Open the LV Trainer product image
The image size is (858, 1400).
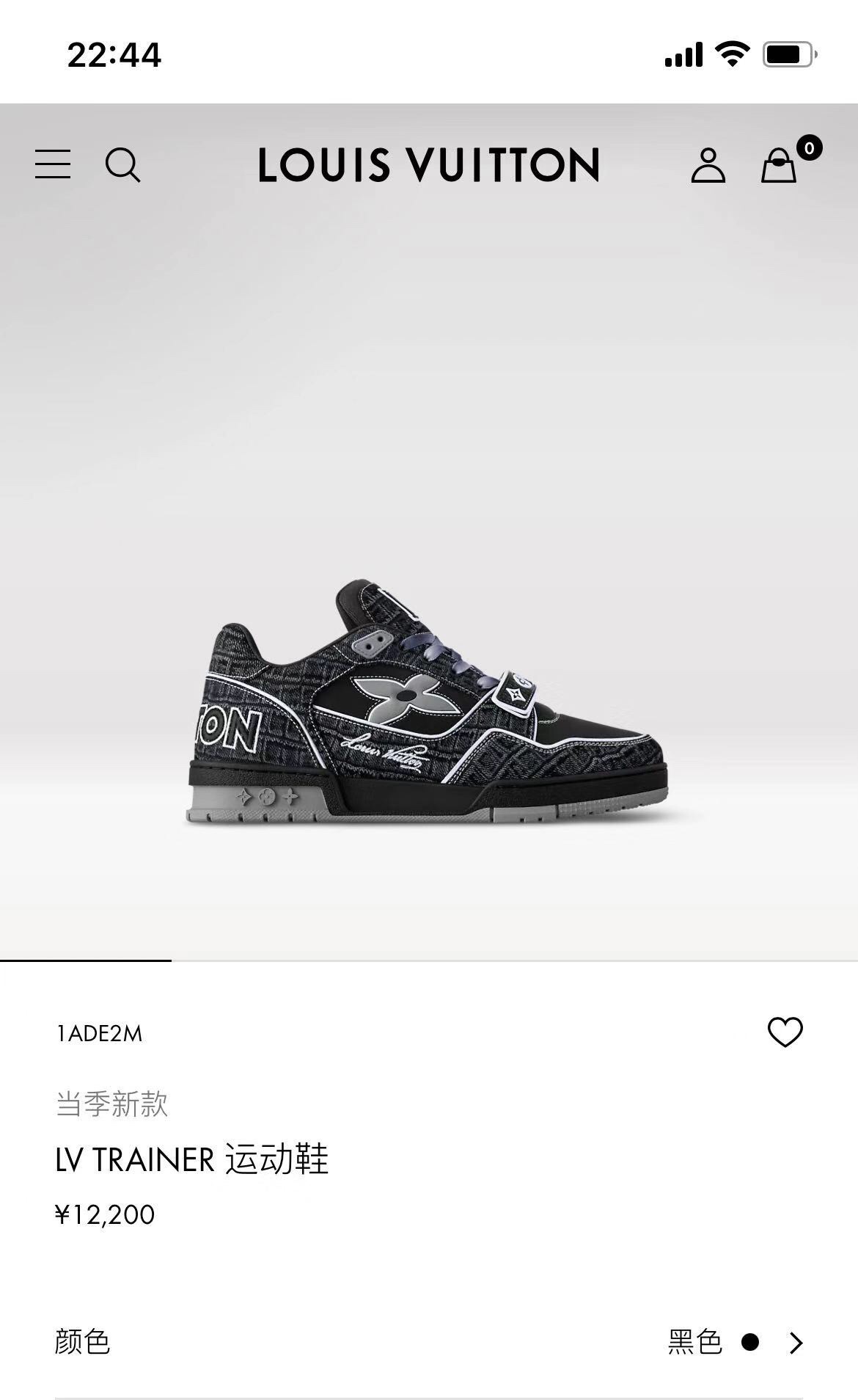pos(429,701)
